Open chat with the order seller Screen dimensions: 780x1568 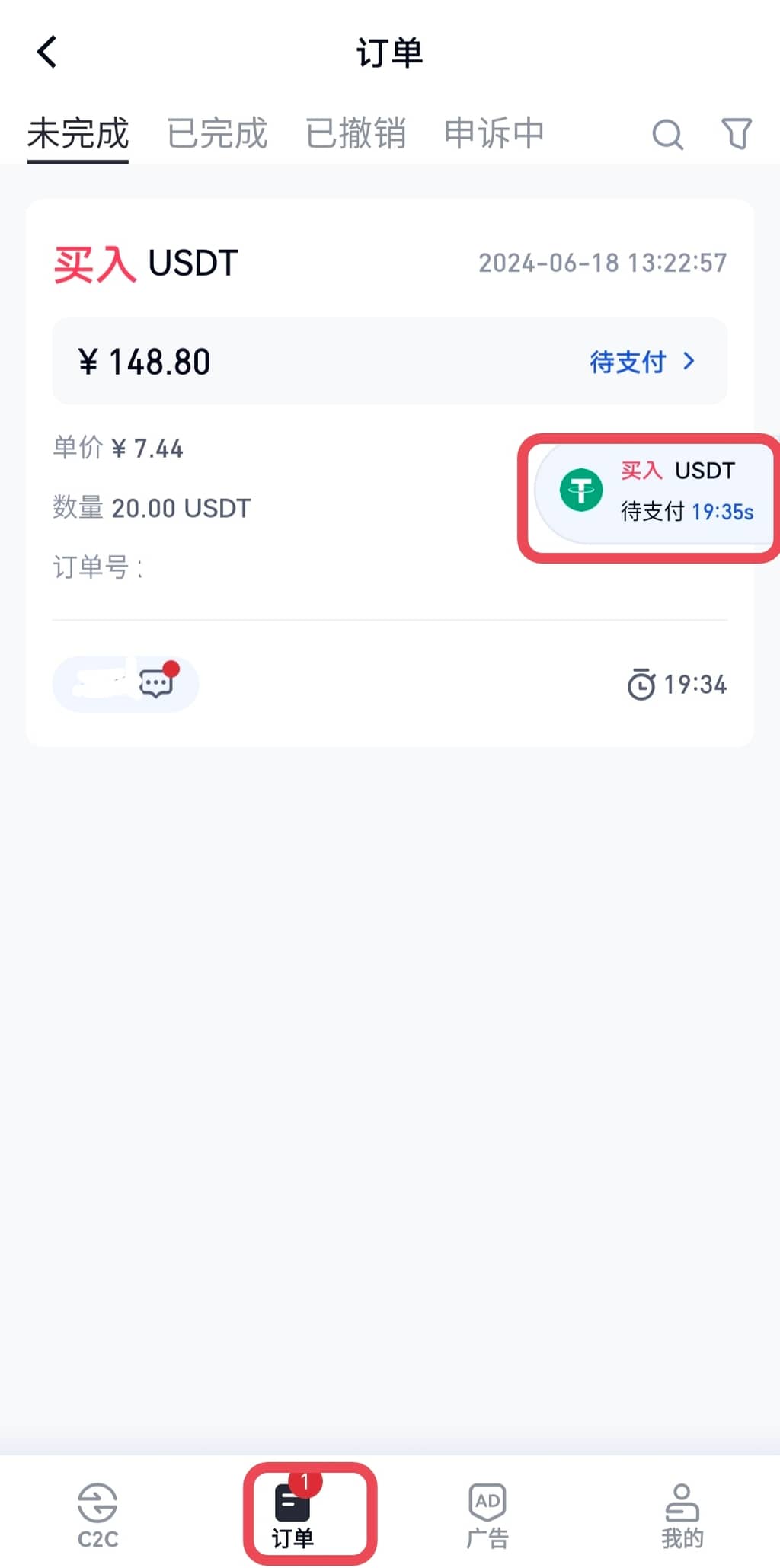click(155, 683)
